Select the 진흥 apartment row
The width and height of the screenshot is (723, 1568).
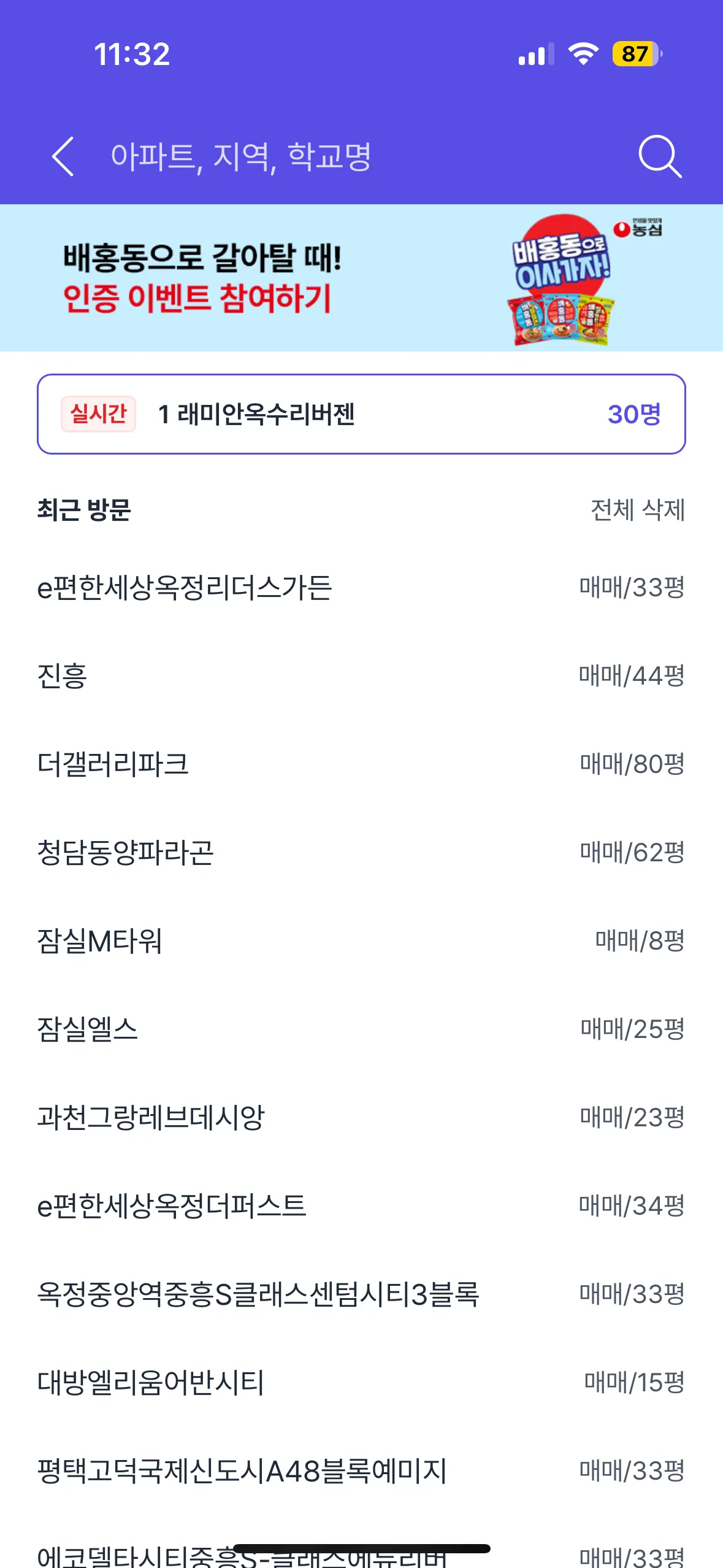(x=63, y=676)
